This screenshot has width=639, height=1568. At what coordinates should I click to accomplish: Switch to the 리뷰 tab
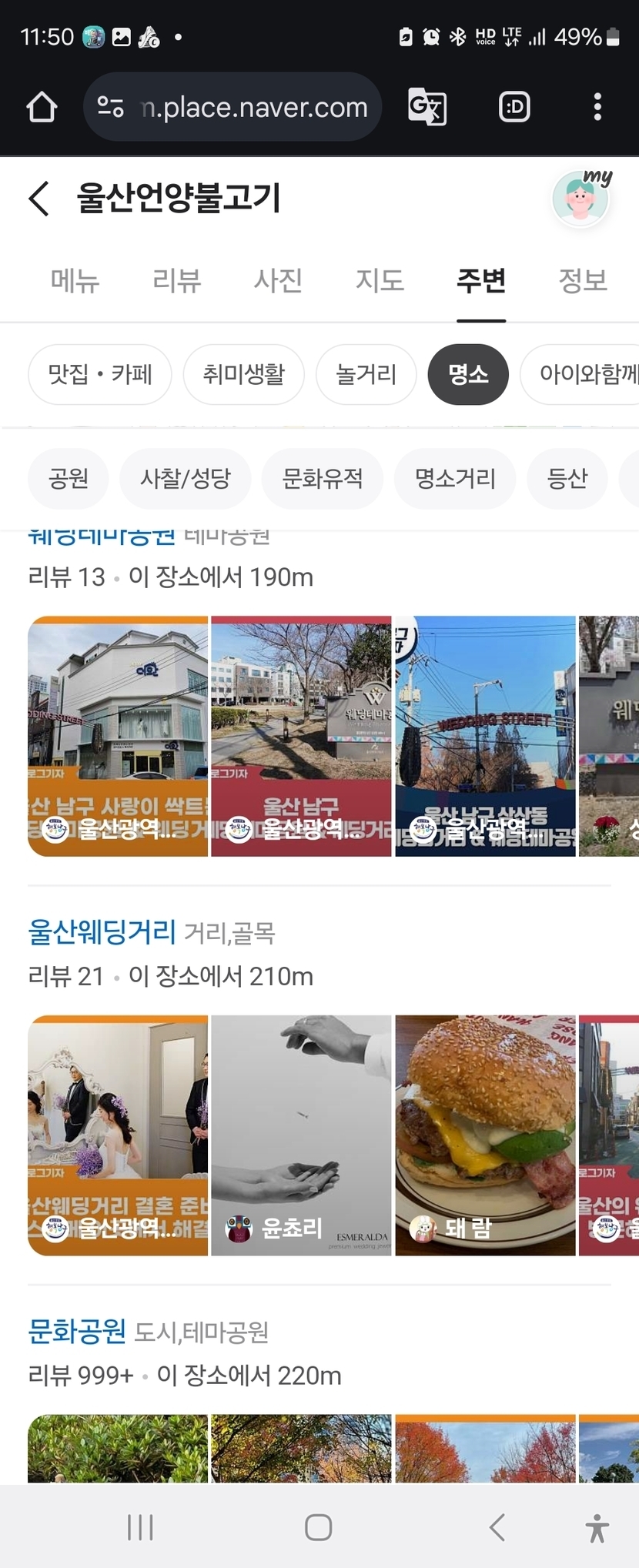pos(176,280)
